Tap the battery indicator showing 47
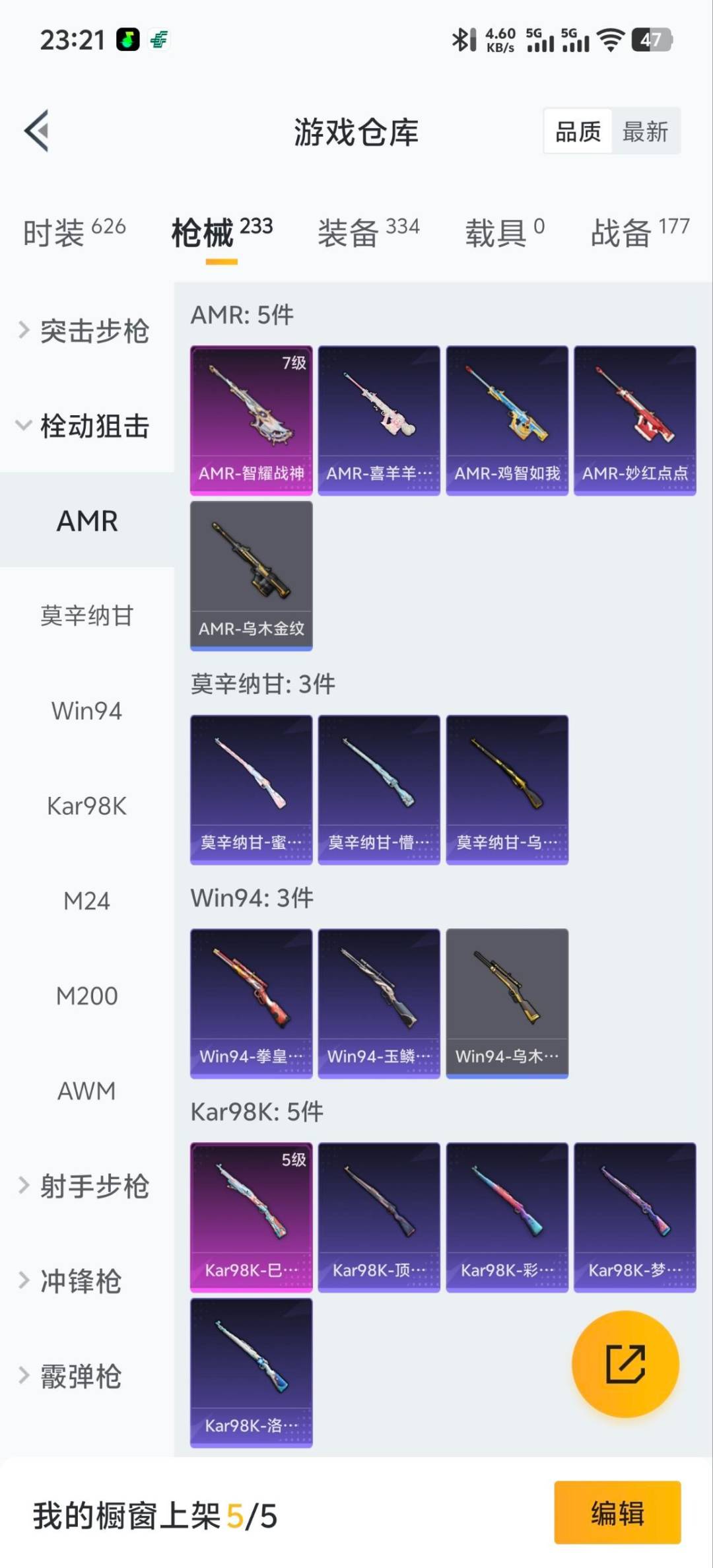 click(650, 41)
